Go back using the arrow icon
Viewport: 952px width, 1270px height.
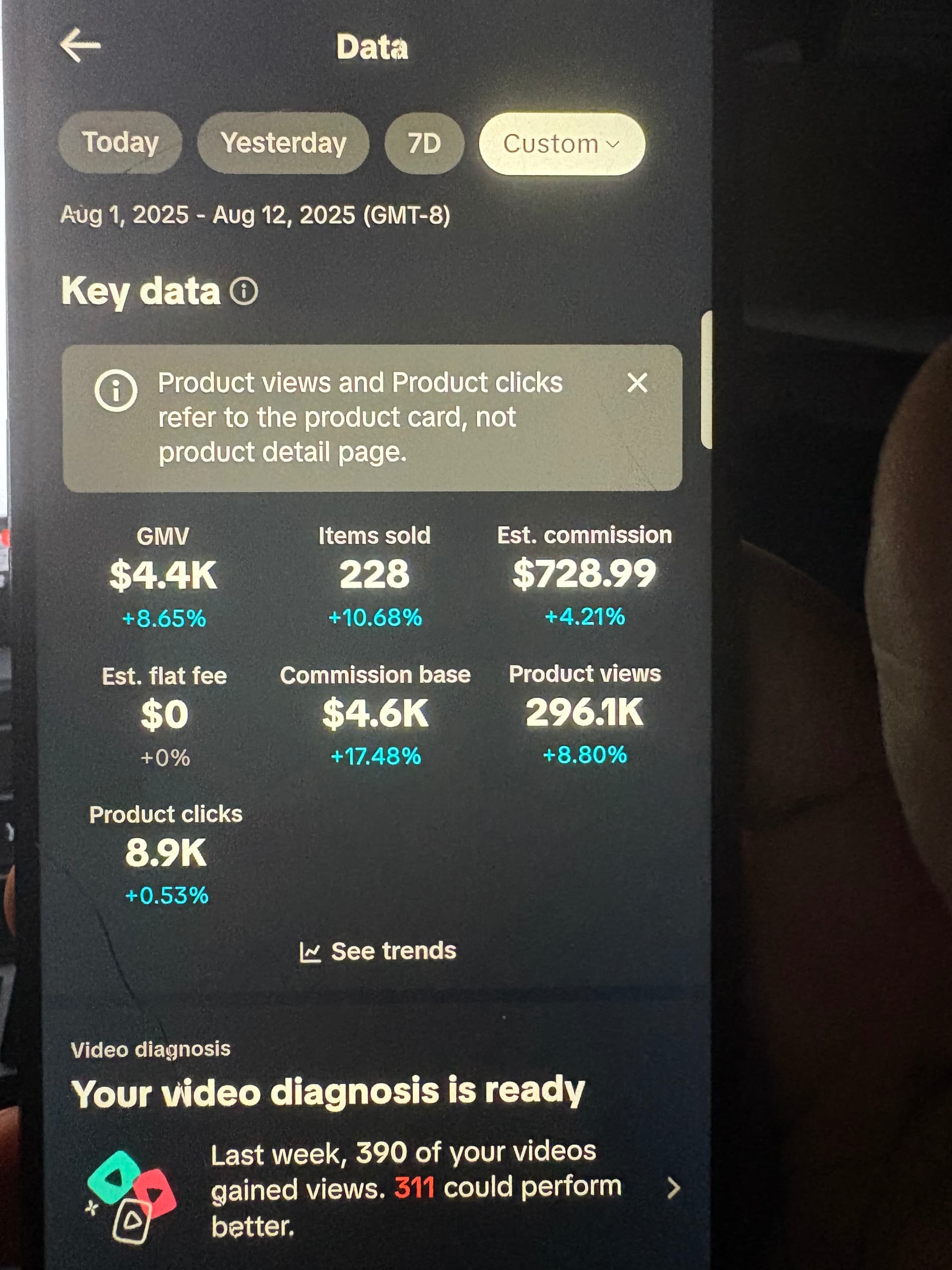click(80, 45)
